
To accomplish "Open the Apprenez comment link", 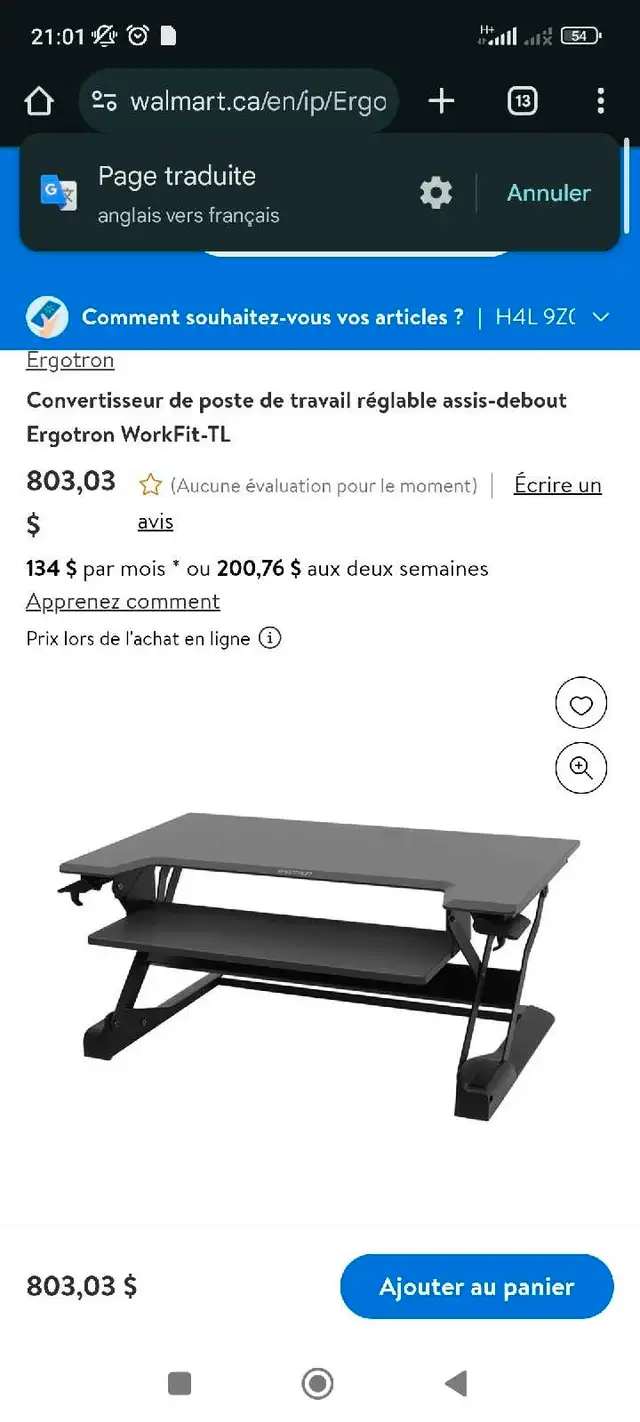I will click(123, 601).
